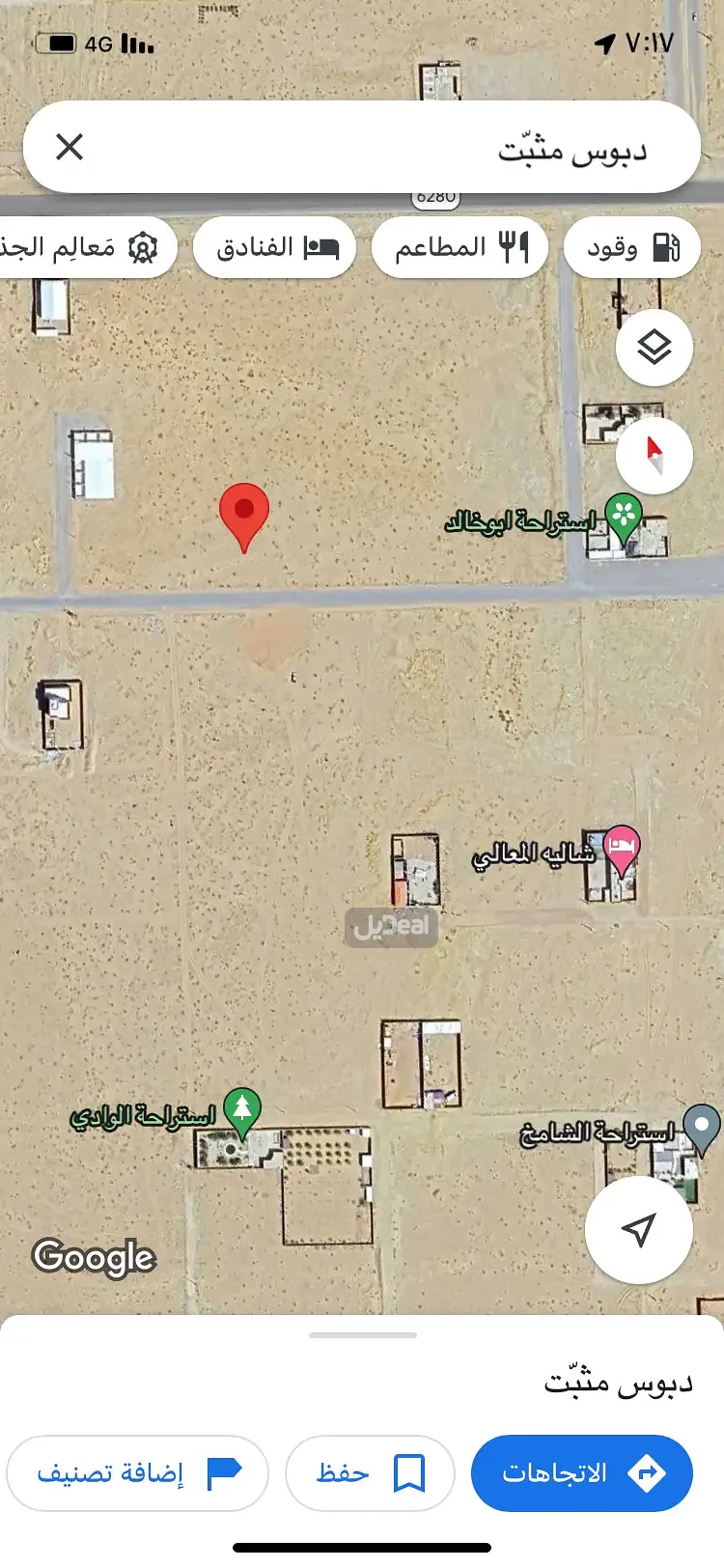Viewport: 724px width, 1568px height.
Task: Tap the blue directions arrow icon
Action: coord(649,1472)
